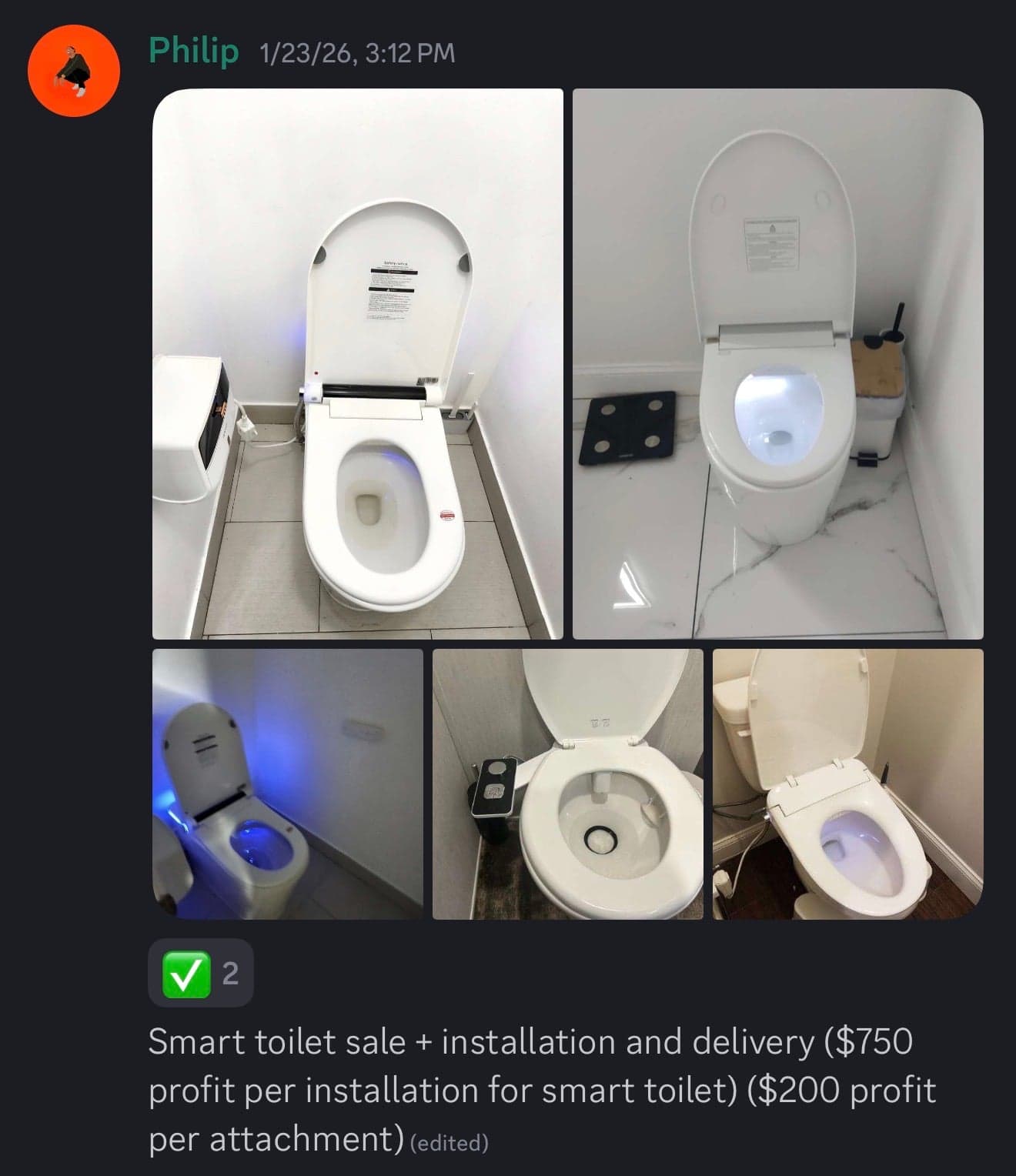Screen dimensions: 1016x1176
Task: Open the photo with the bathroom scale
Action: (777, 363)
